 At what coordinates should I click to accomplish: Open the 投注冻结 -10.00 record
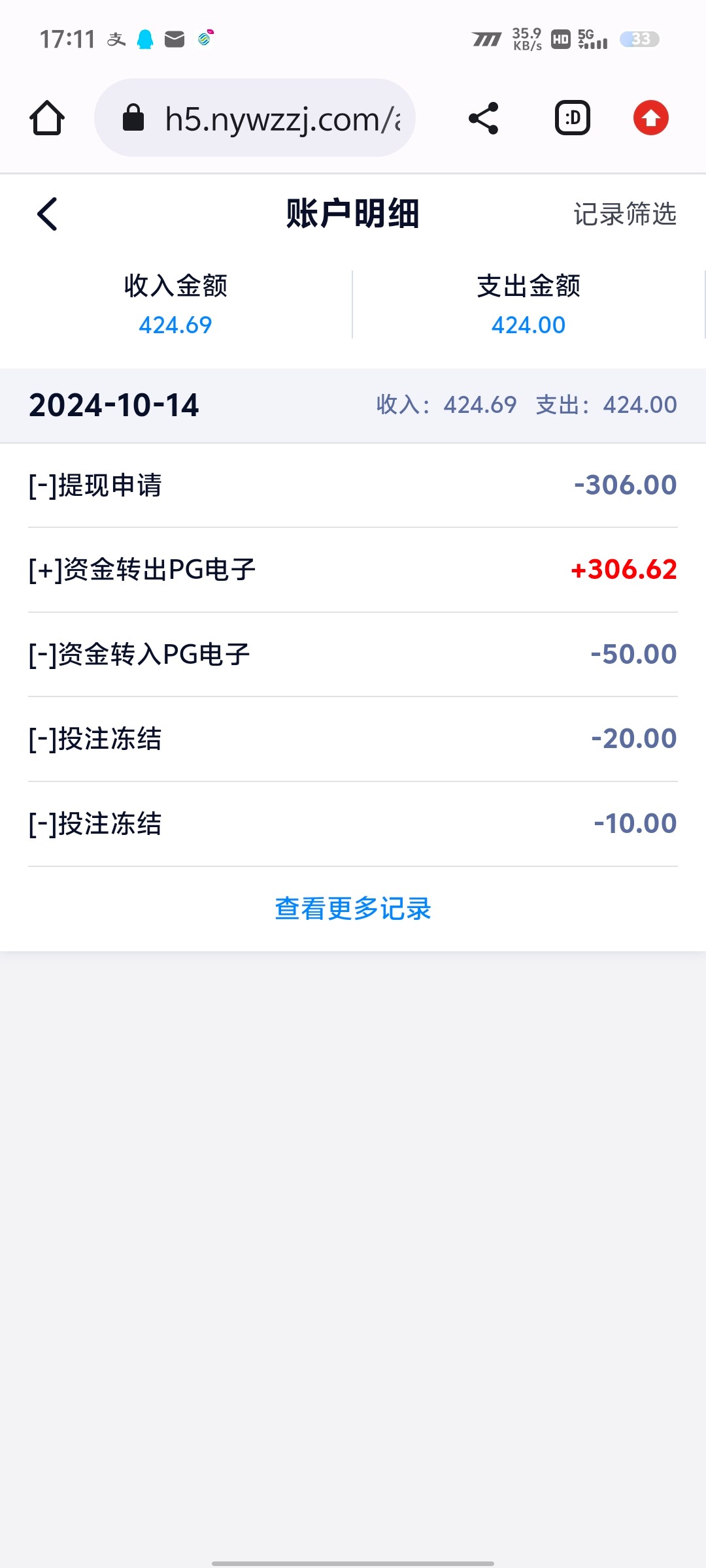pyautogui.click(x=353, y=824)
